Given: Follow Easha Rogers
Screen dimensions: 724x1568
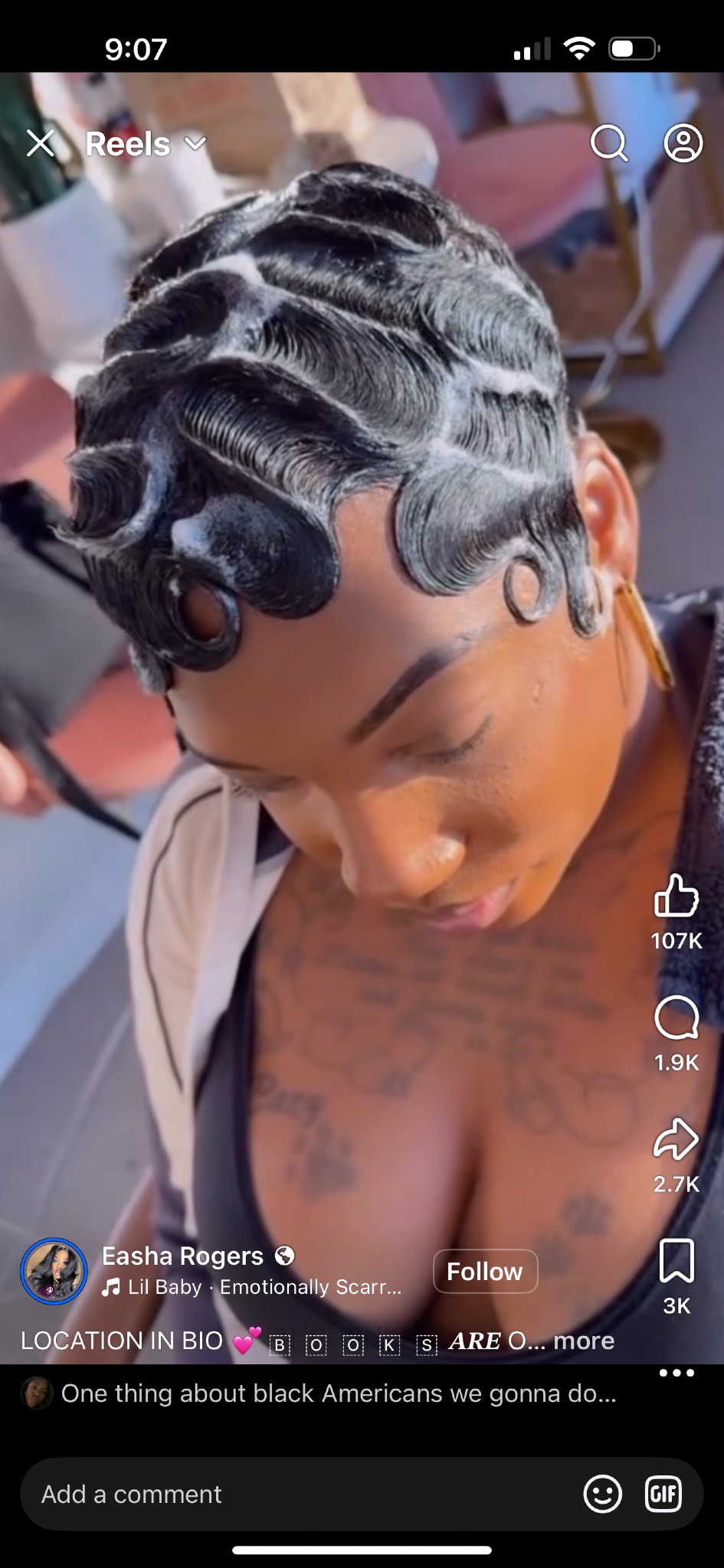Looking at the screenshot, I should point(485,1271).
